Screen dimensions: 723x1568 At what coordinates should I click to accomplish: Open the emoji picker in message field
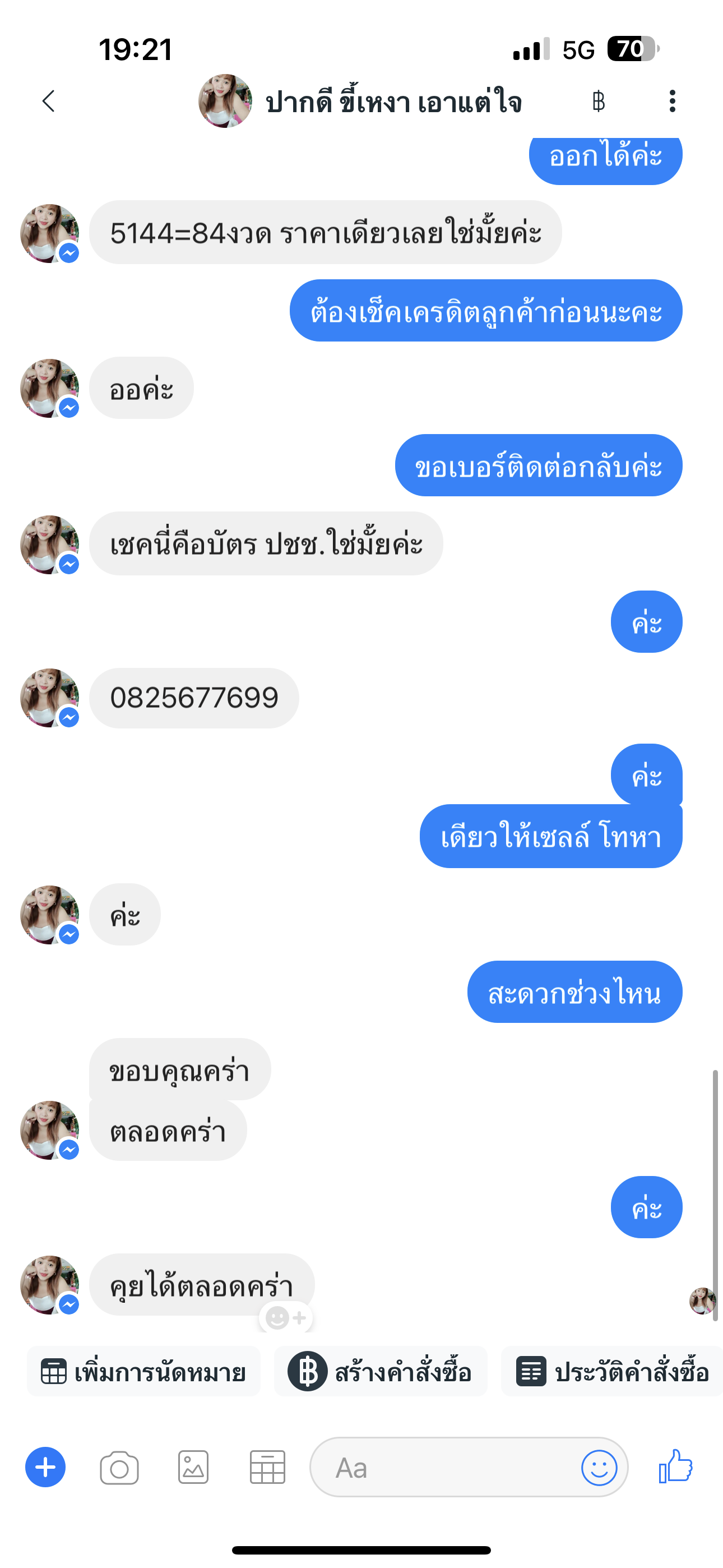[599, 1468]
